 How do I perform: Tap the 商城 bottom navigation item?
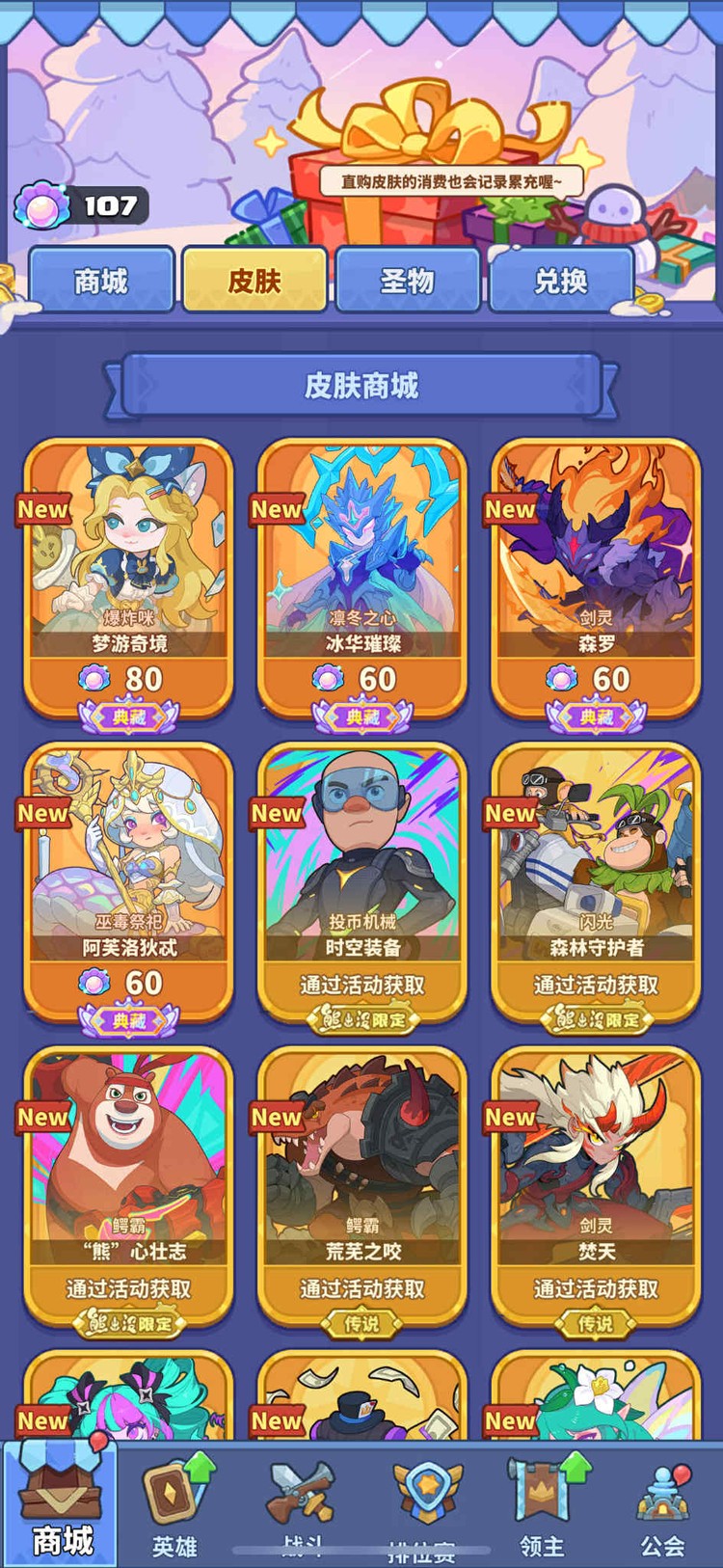click(62, 1504)
